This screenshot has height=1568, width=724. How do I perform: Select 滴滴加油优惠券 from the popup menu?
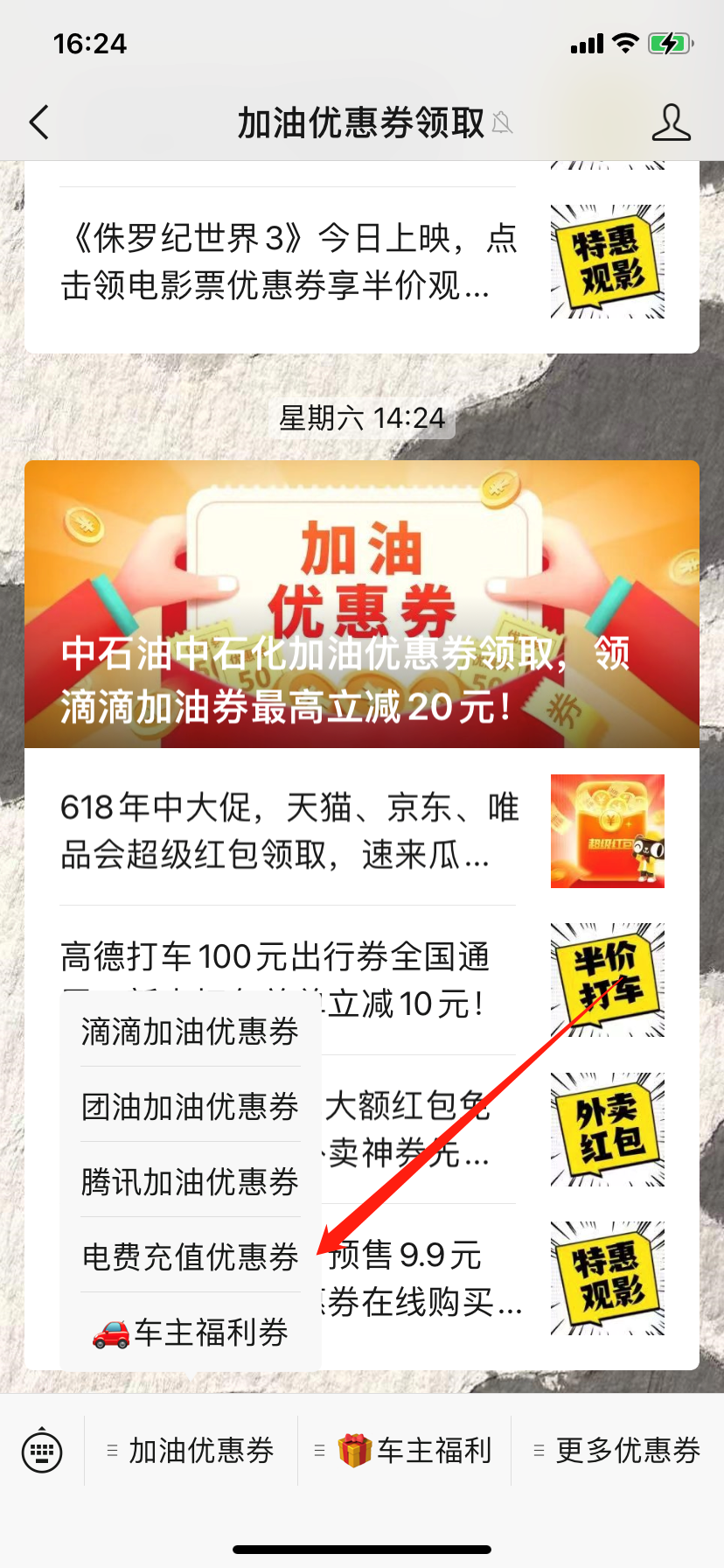point(191,1031)
